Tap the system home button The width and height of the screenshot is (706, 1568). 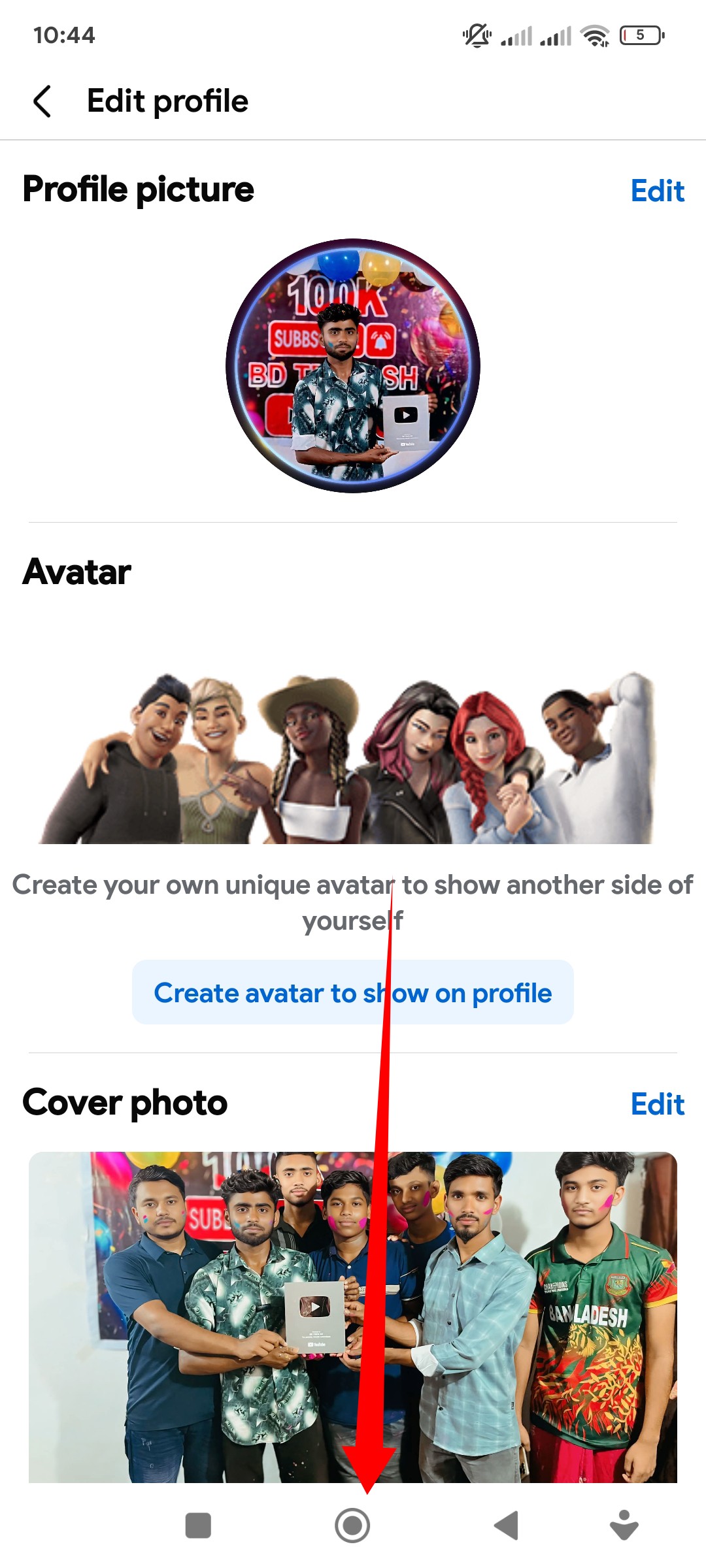[352, 1526]
